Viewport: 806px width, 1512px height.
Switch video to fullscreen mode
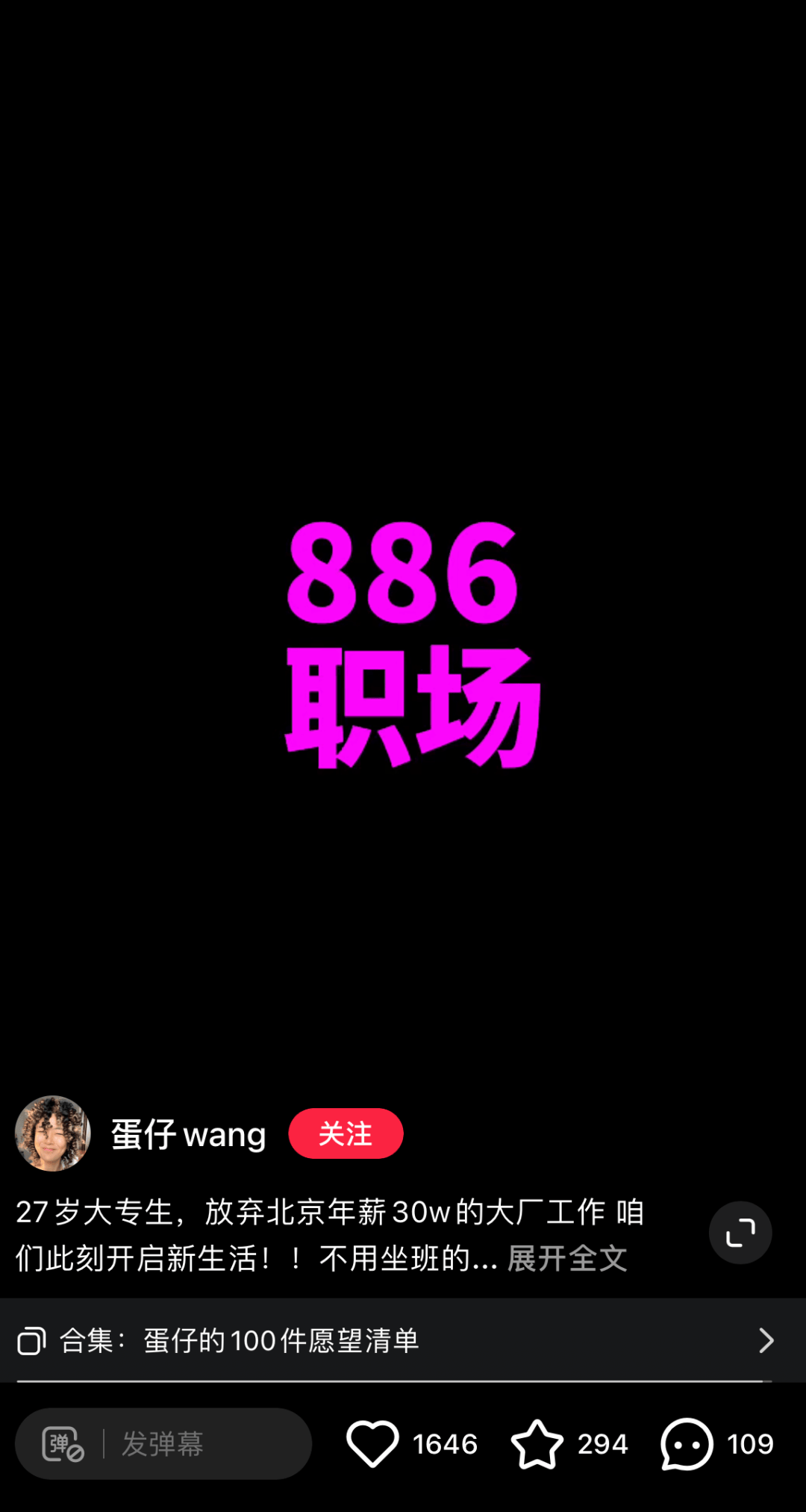coord(740,1232)
